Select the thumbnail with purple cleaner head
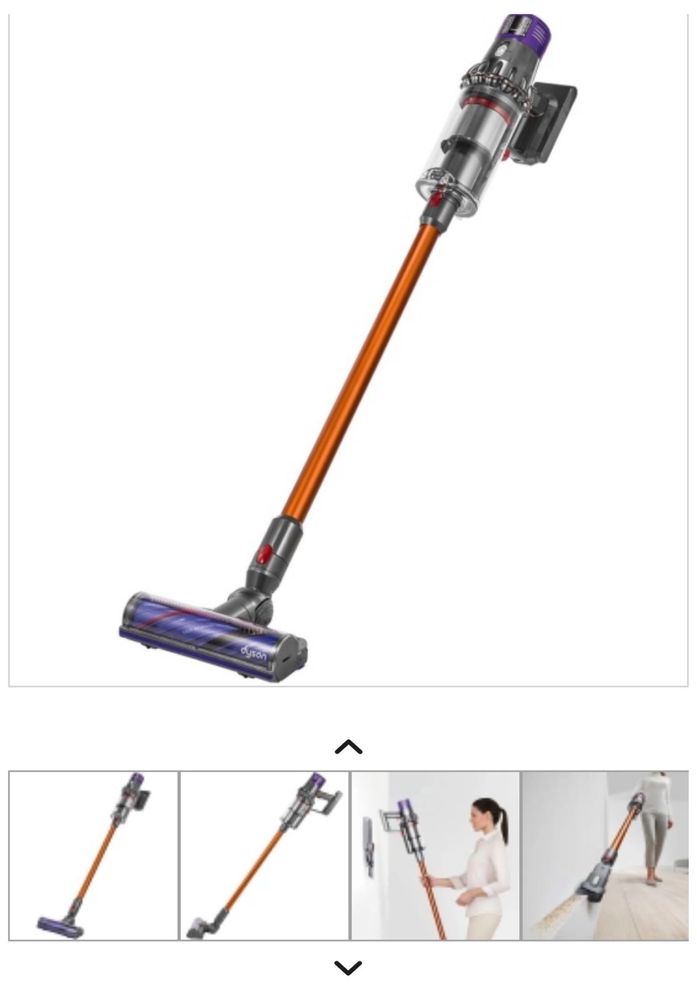The width and height of the screenshot is (697, 1000). (94, 855)
